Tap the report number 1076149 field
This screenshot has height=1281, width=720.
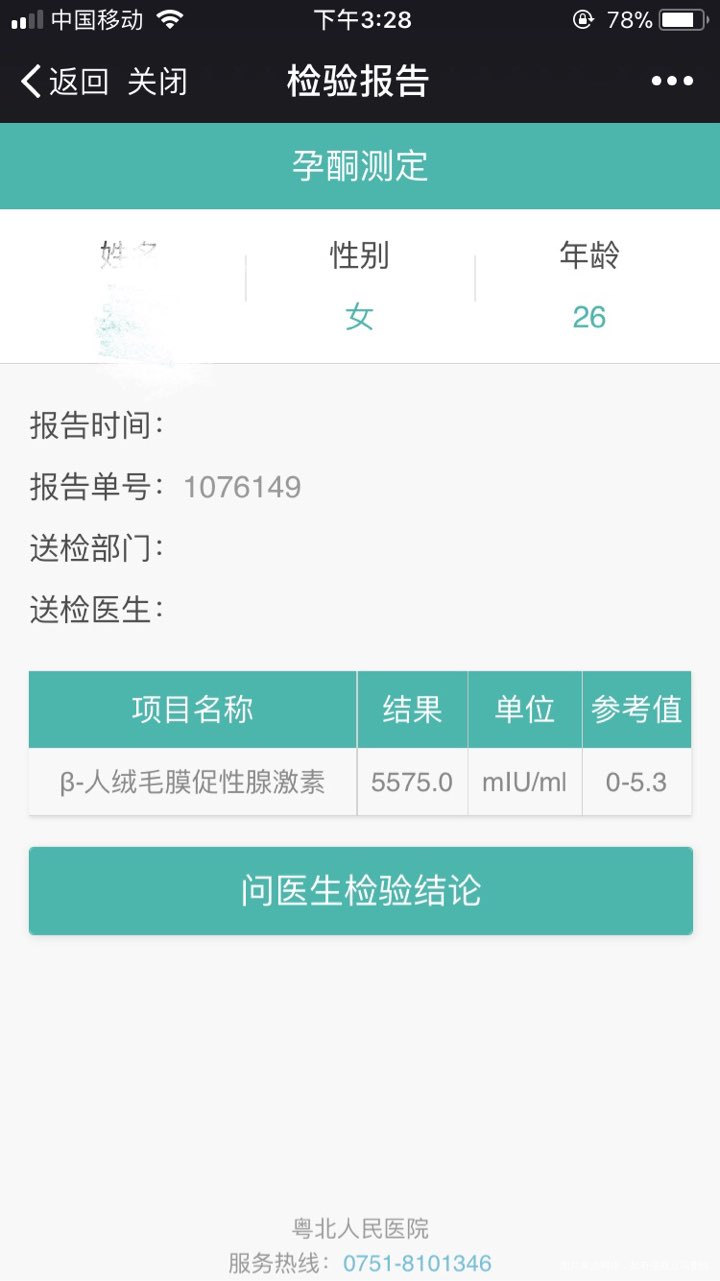coord(242,487)
